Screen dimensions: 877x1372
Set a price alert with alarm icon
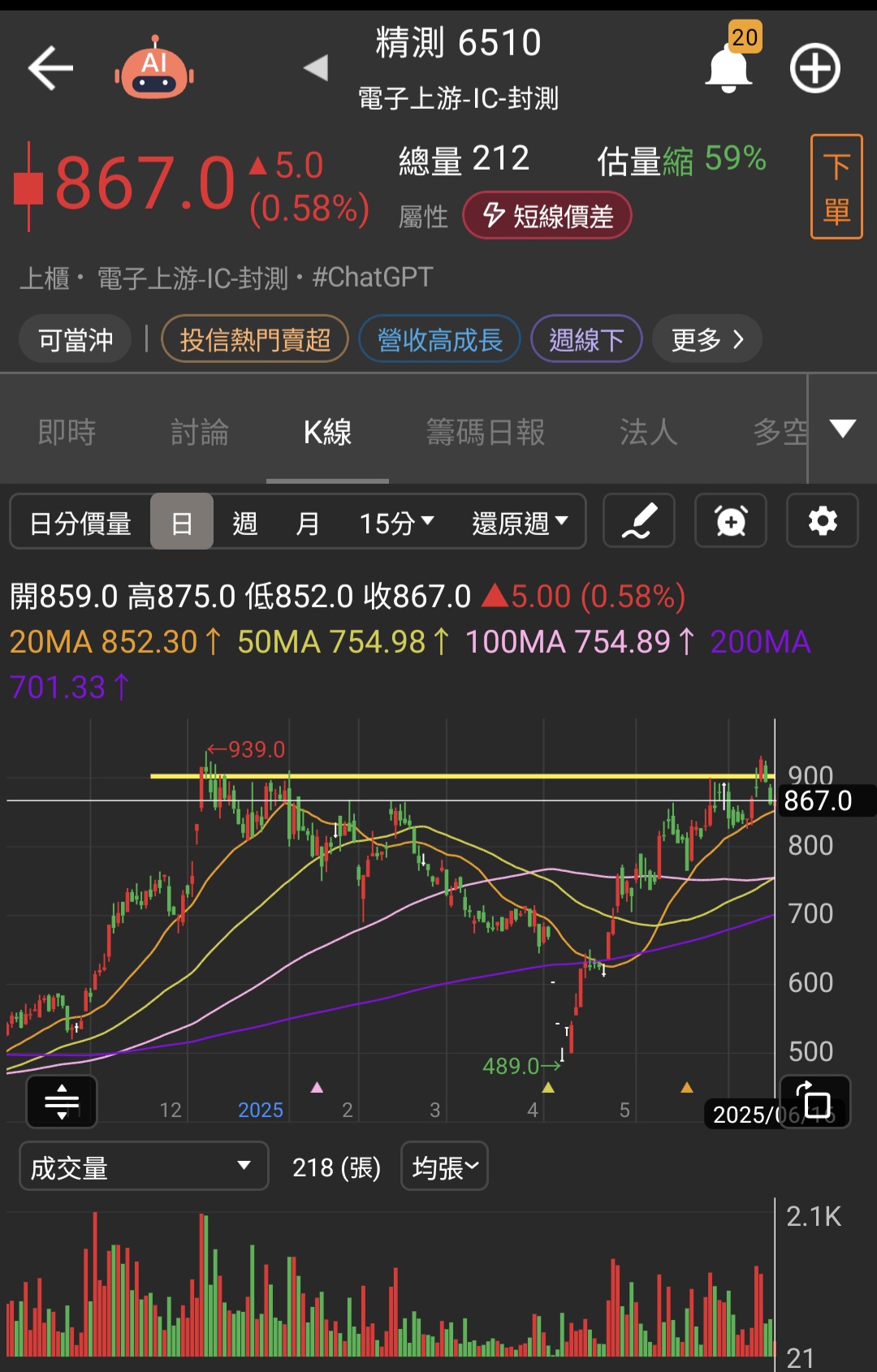(731, 521)
